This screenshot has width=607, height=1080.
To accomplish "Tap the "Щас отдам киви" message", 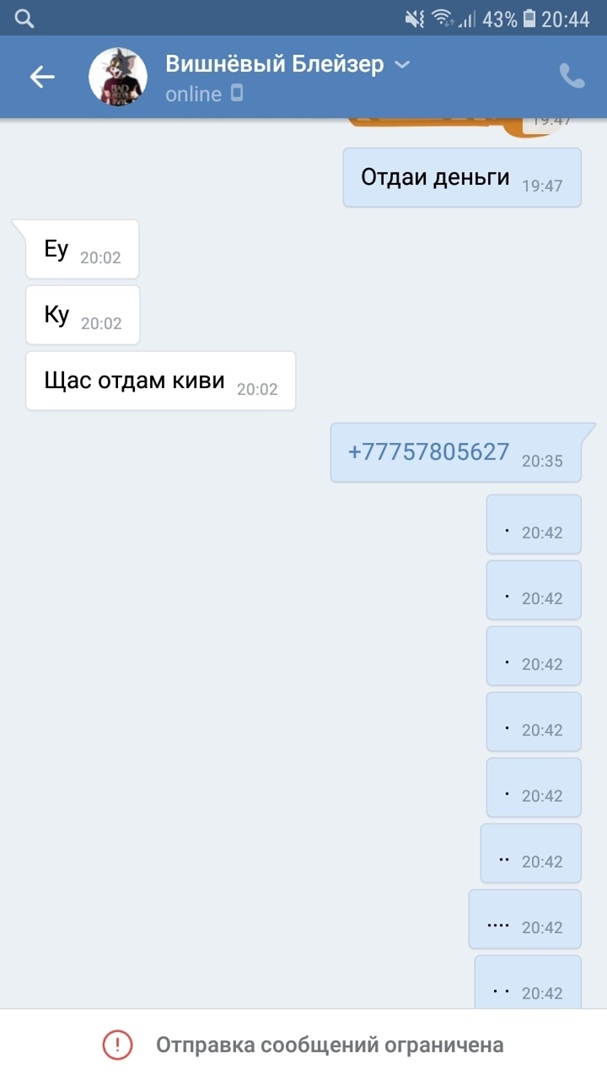I will pos(160,381).
